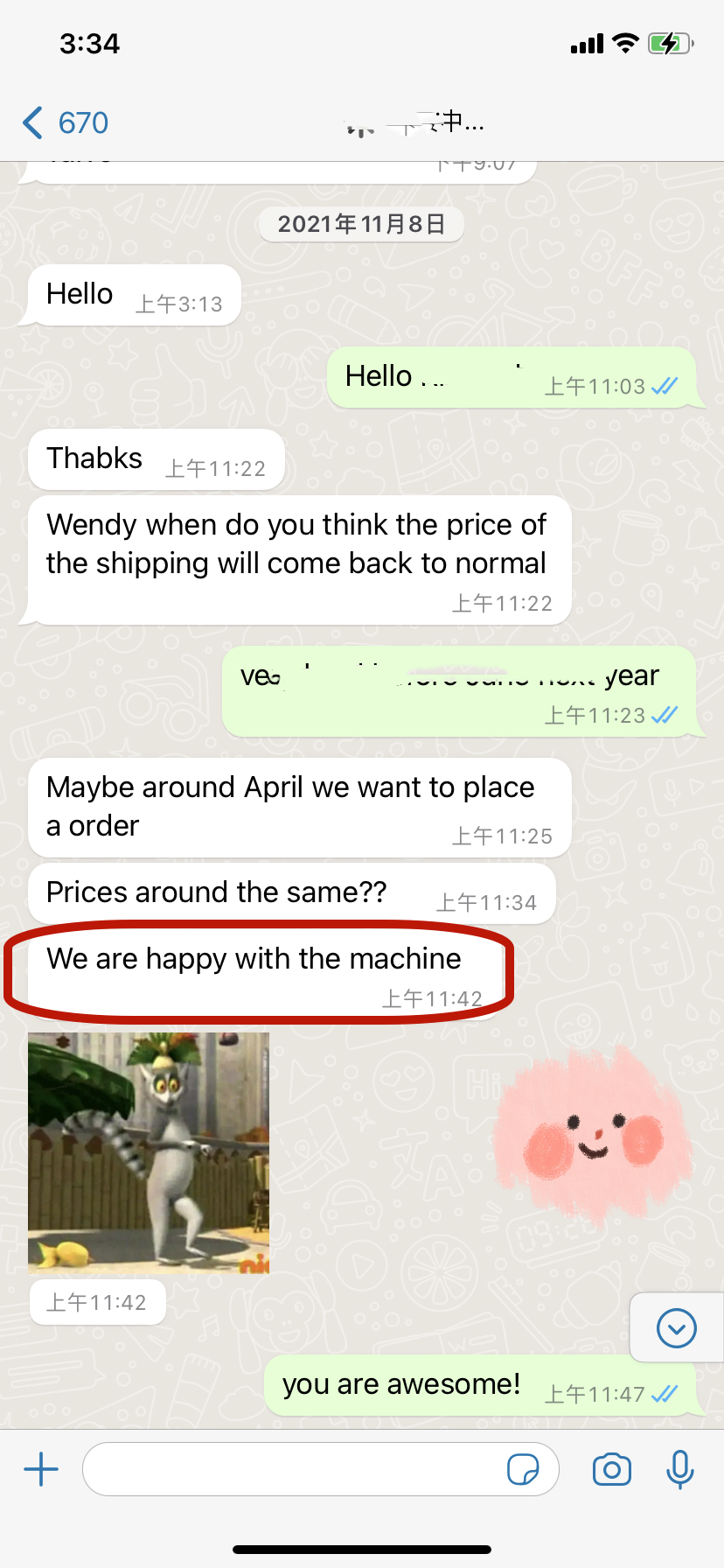Open the sticker picker in the text field
Image resolution: width=724 pixels, height=1568 pixels.
pyautogui.click(x=523, y=1469)
